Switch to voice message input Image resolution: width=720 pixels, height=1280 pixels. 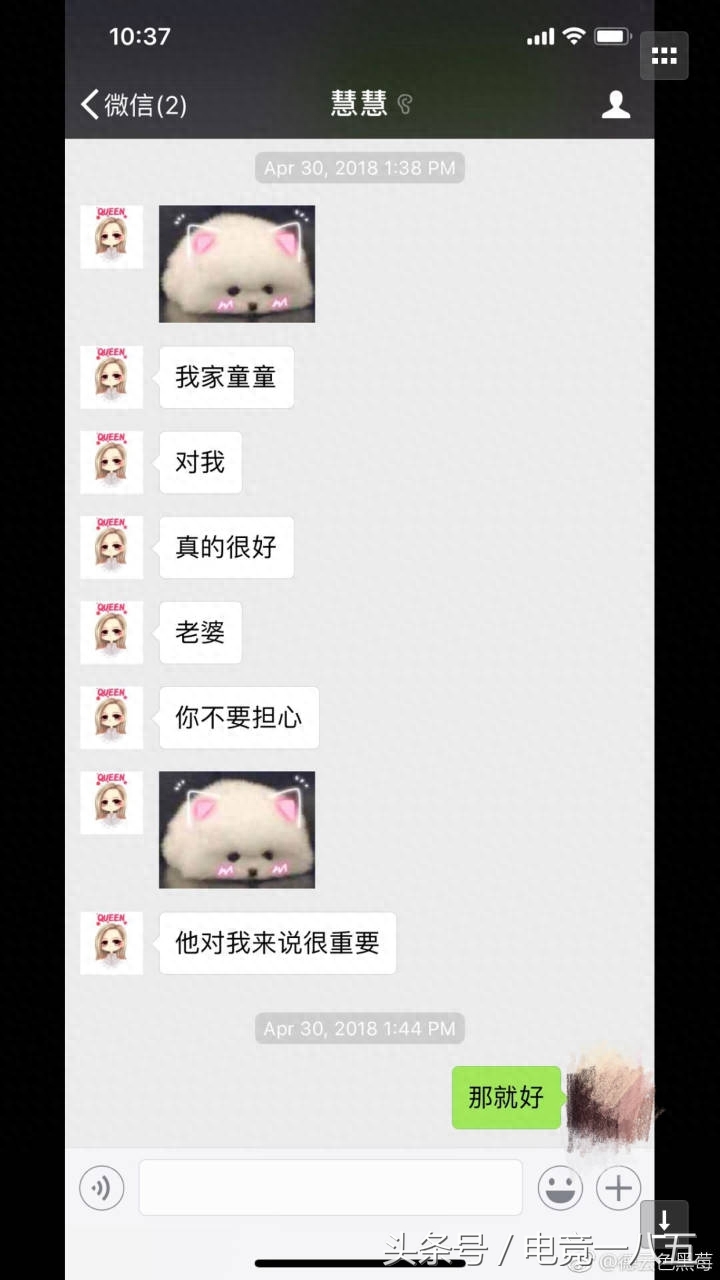(x=101, y=1188)
